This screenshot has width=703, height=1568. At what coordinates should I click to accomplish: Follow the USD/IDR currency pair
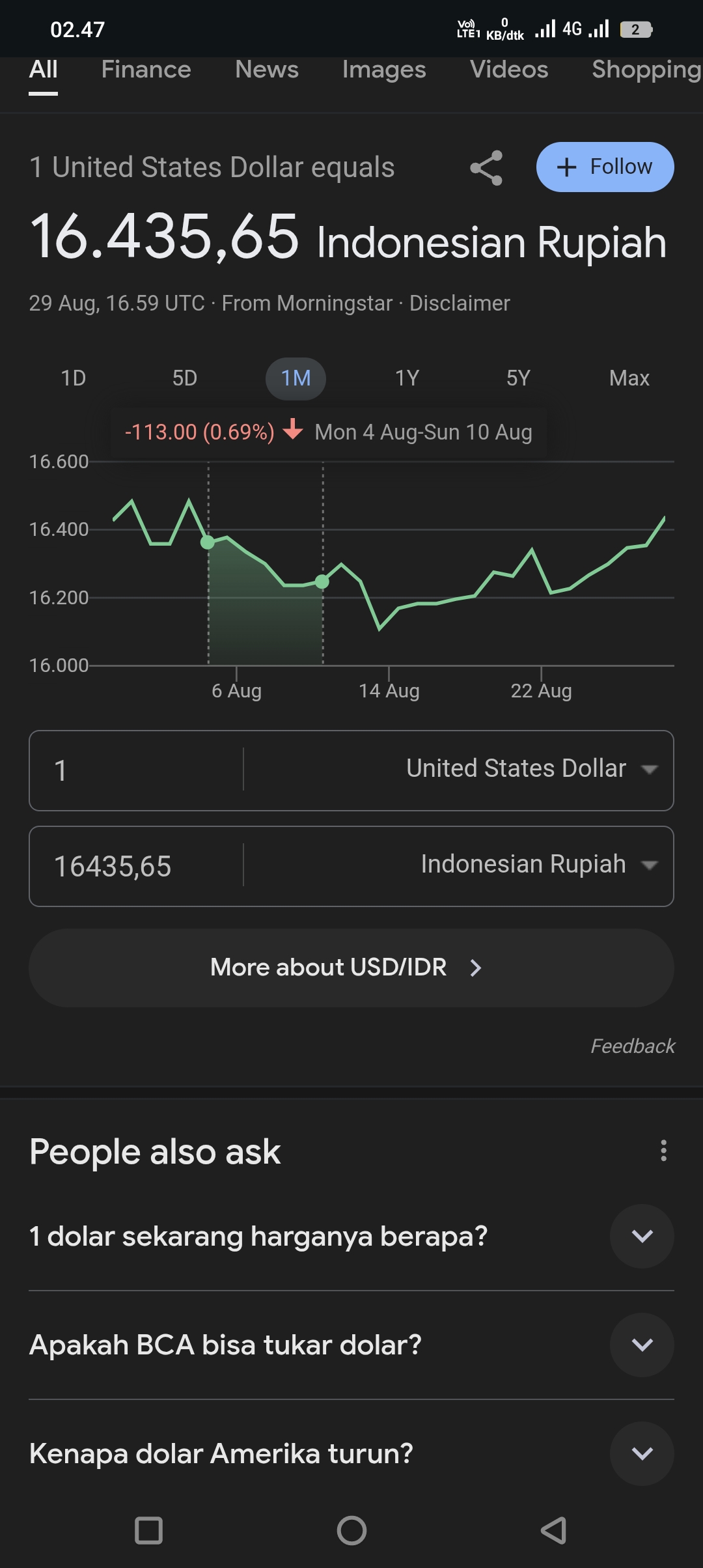click(605, 167)
